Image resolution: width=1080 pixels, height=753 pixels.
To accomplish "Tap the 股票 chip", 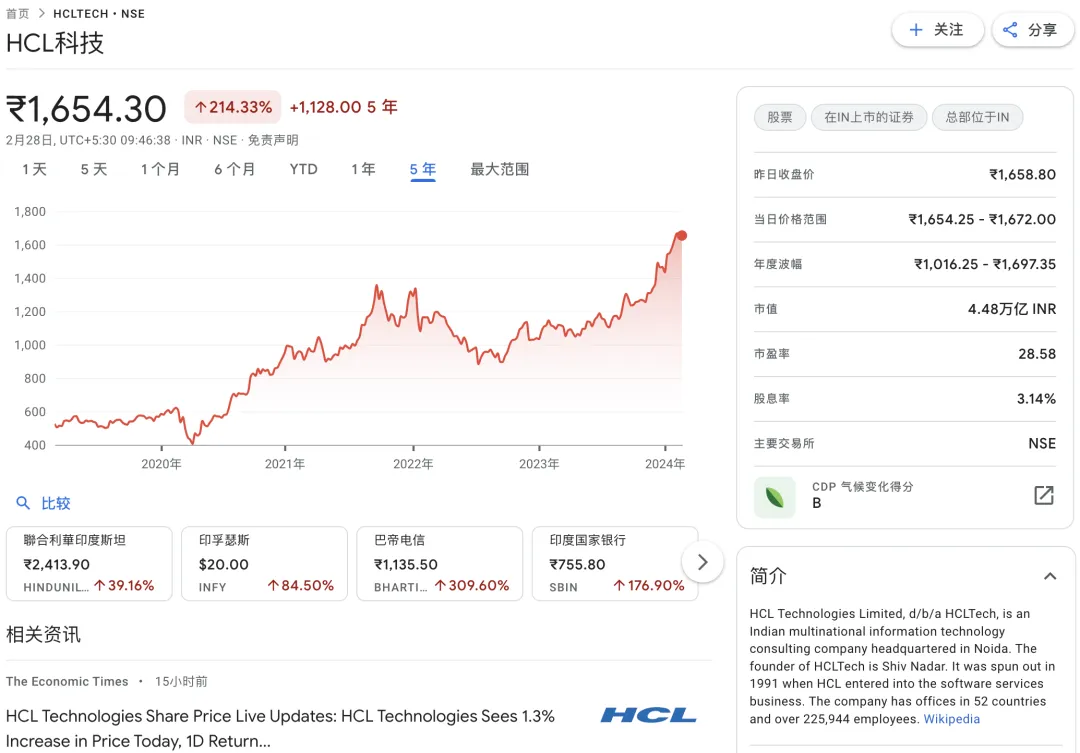I will pos(780,117).
